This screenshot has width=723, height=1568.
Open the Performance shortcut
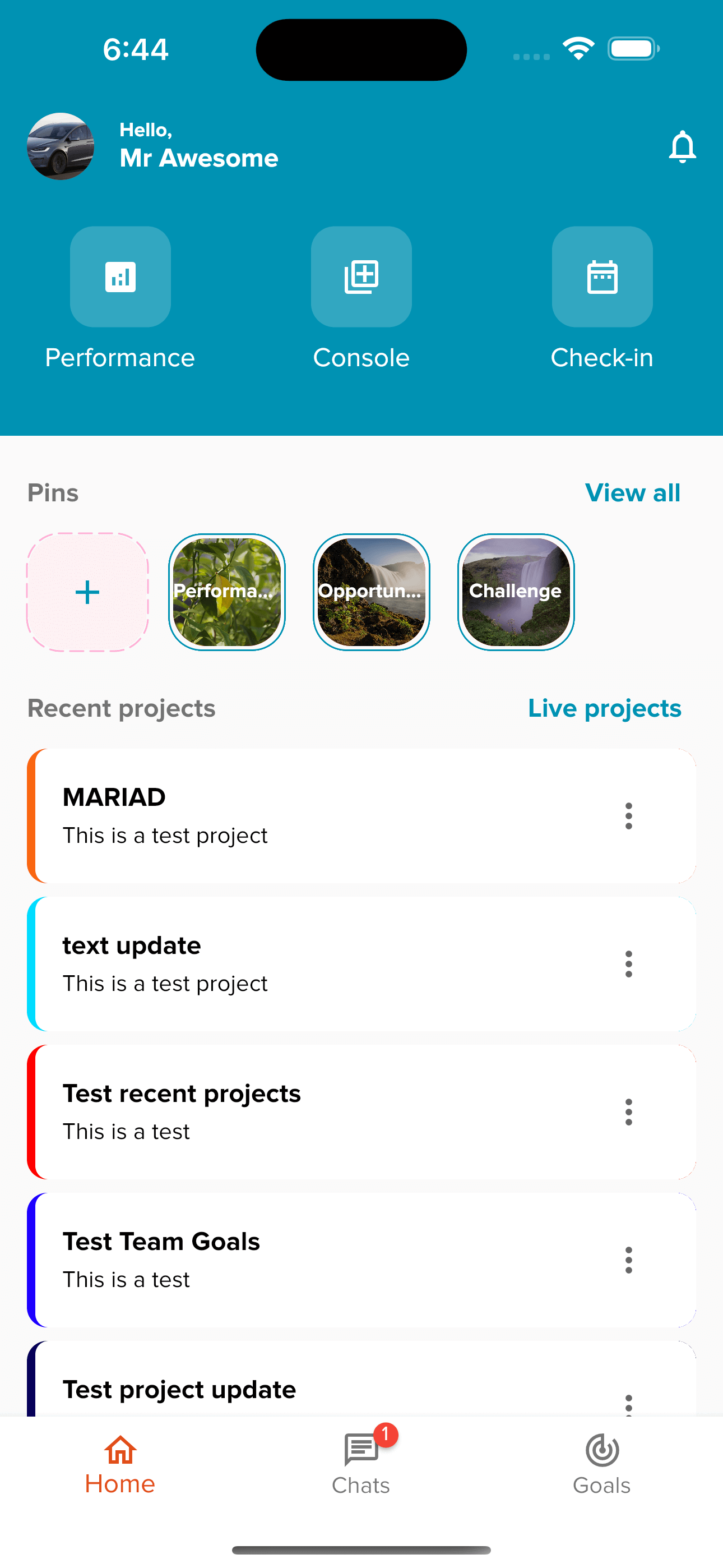[121, 277]
